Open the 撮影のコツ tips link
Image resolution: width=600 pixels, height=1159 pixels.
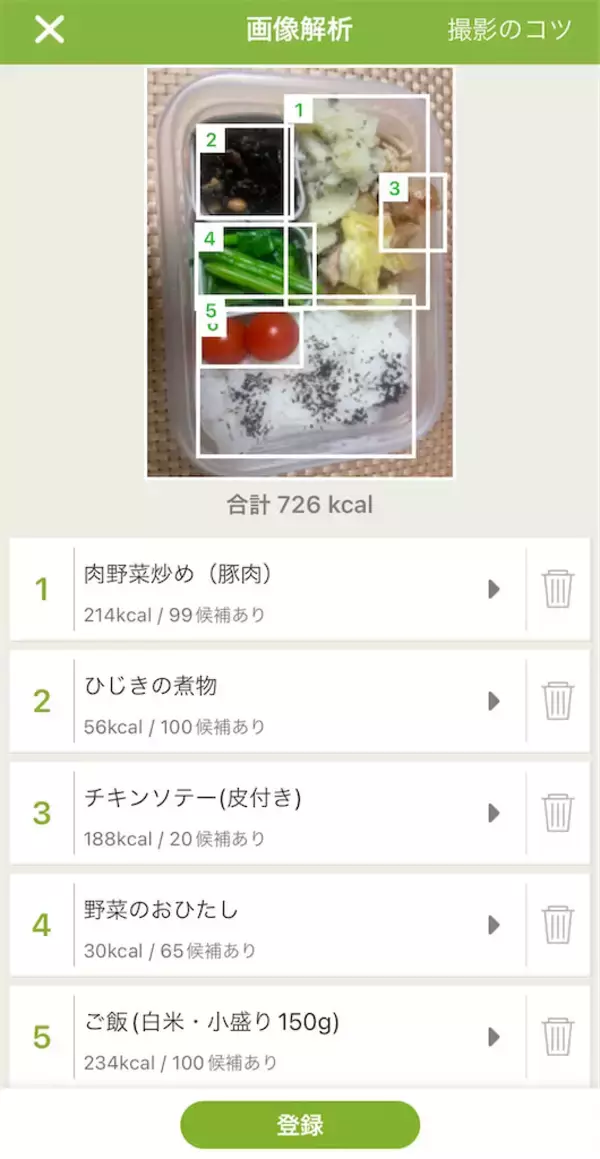(x=509, y=30)
